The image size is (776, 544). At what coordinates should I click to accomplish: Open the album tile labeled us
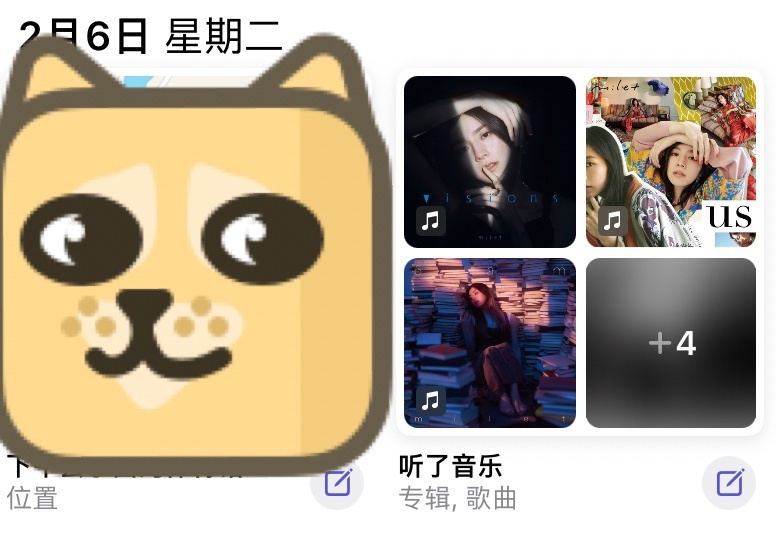[671, 161]
